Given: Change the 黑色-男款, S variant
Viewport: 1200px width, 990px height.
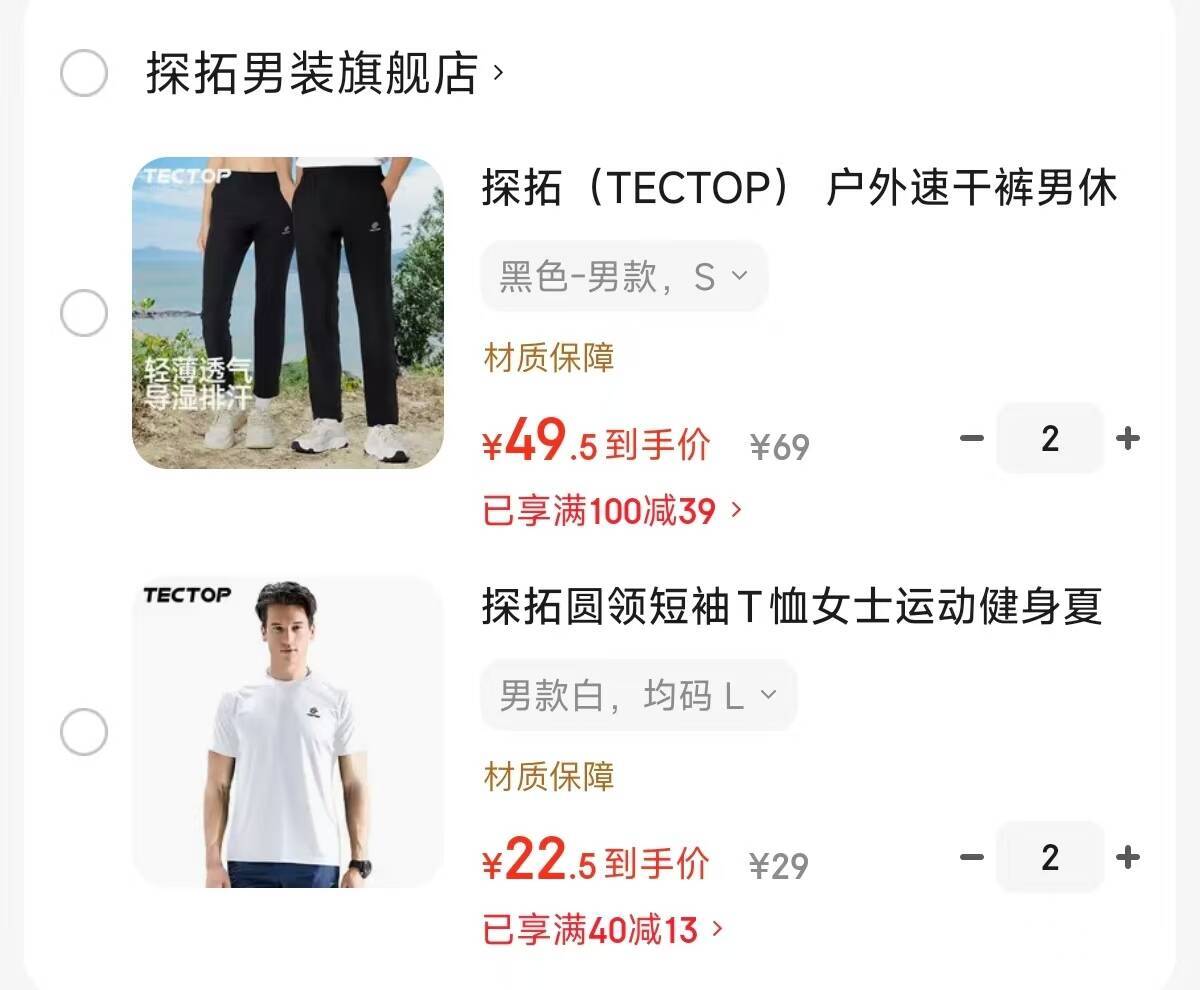Looking at the screenshot, I should [623, 276].
